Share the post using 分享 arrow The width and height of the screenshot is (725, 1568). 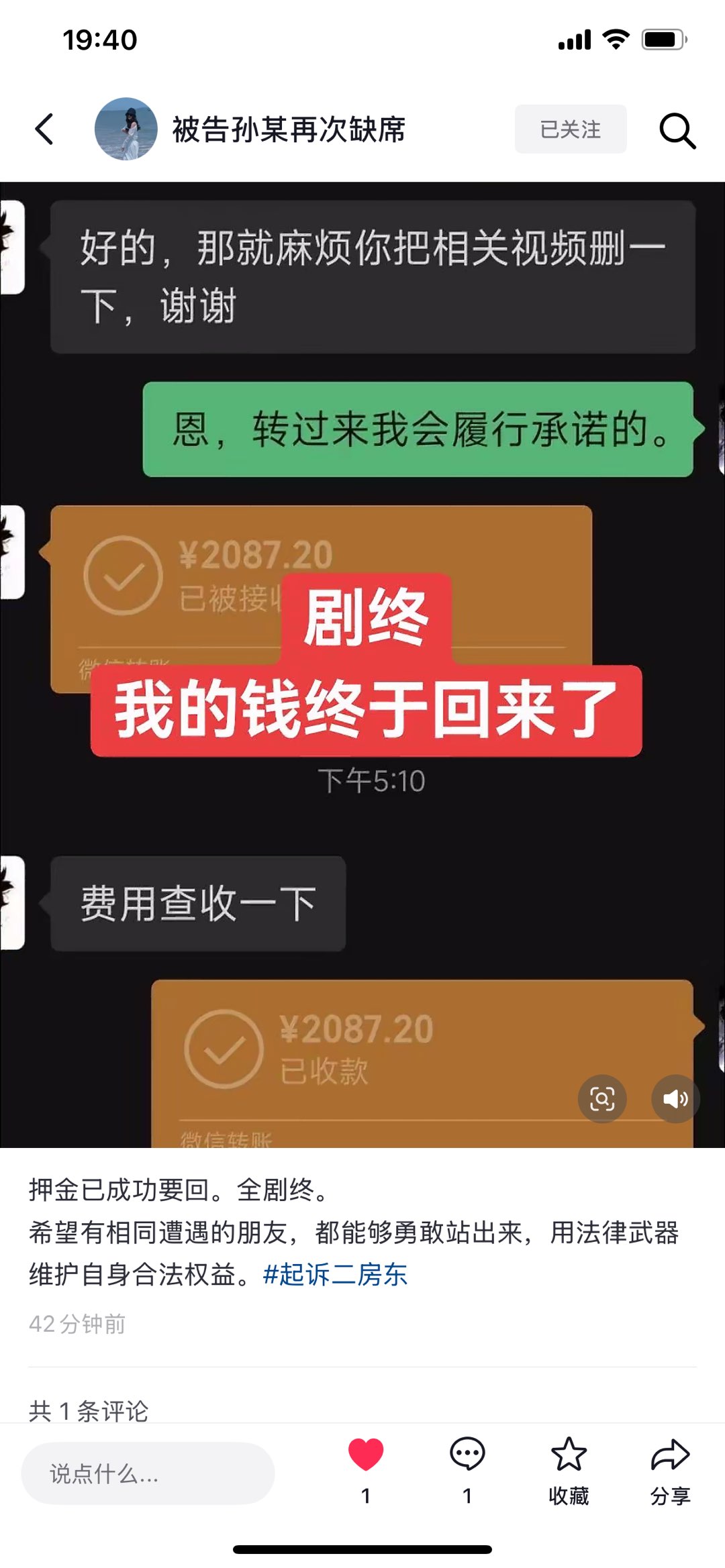click(670, 1455)
